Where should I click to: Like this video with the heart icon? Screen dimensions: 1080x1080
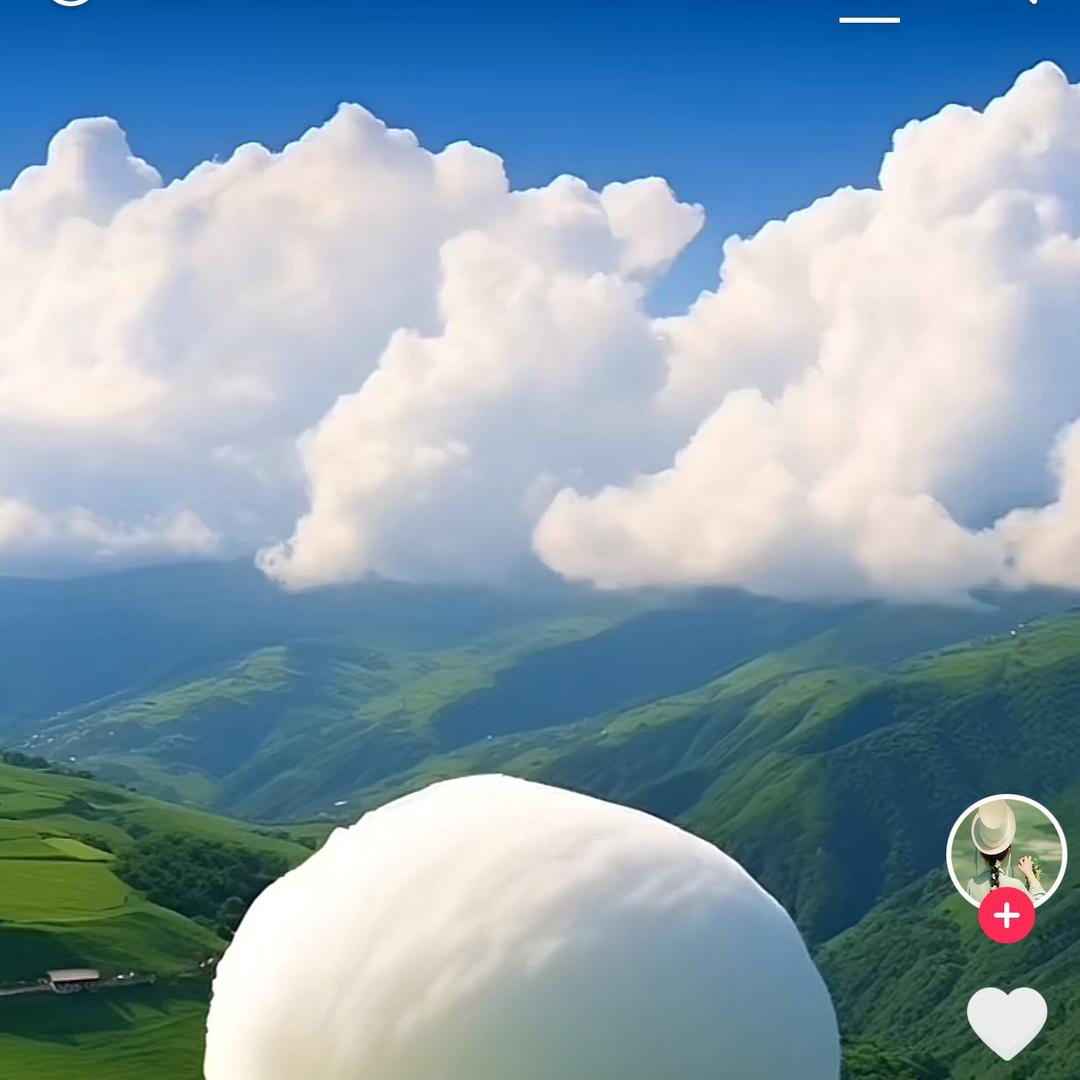pyautogui.click(x=1007, y=1022)
